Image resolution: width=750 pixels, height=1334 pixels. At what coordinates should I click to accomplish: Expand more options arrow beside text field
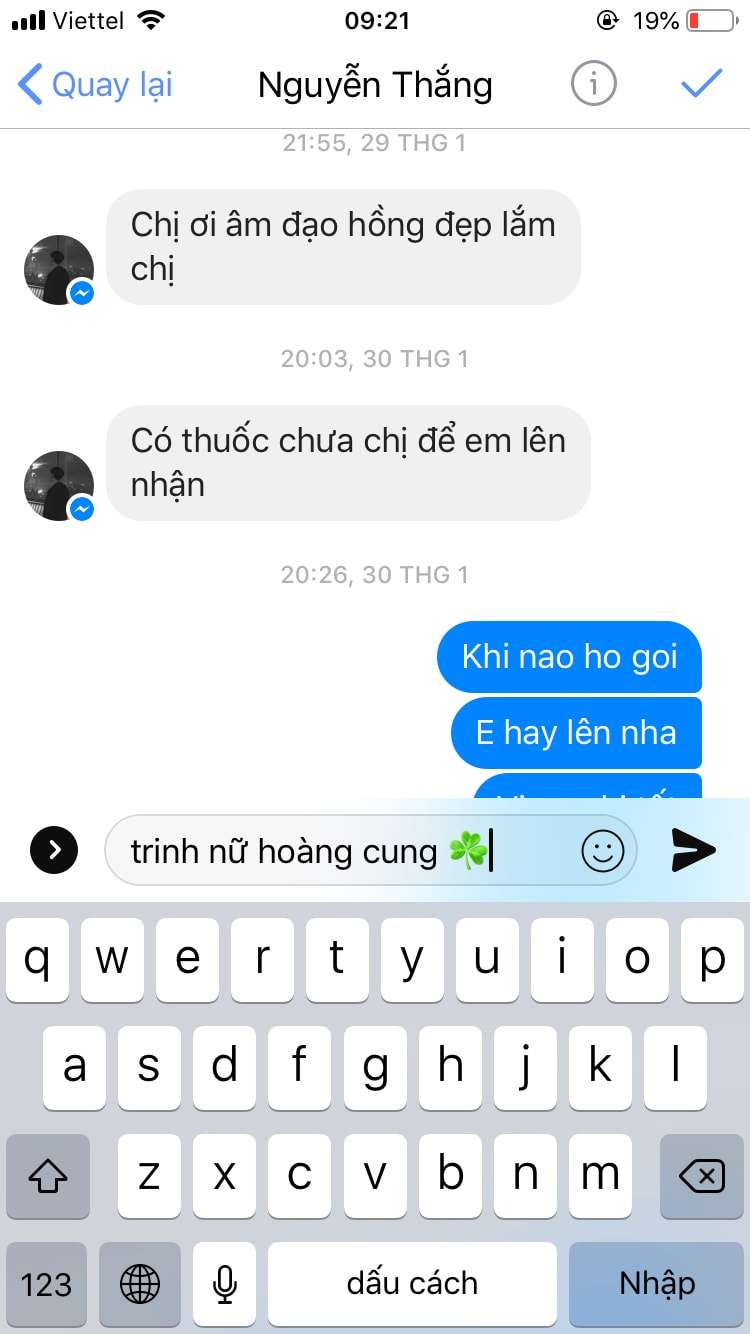point(54,851)
